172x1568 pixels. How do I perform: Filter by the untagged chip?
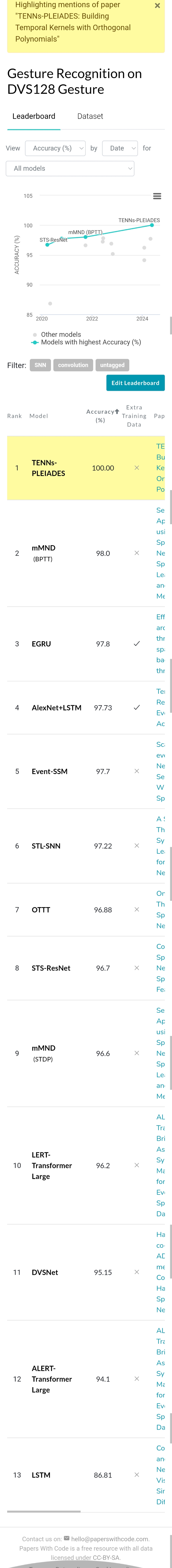(112, 365)
